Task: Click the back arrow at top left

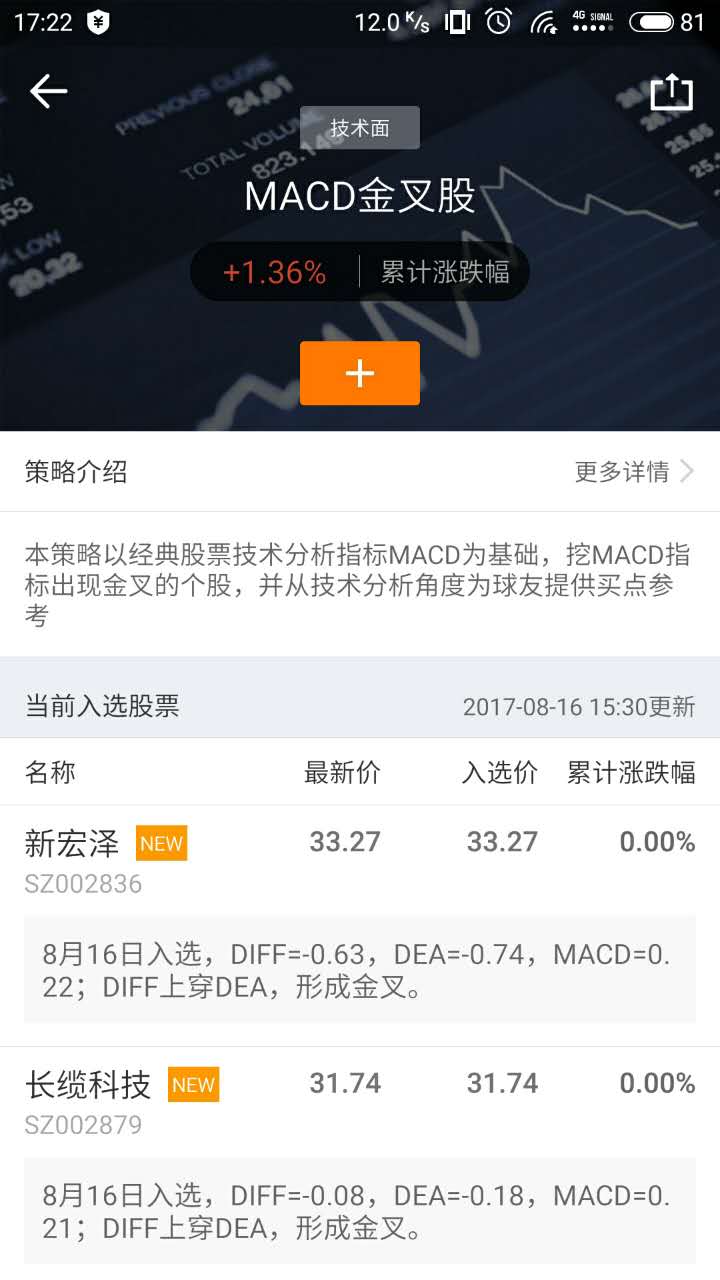Action: pos(46,90)
